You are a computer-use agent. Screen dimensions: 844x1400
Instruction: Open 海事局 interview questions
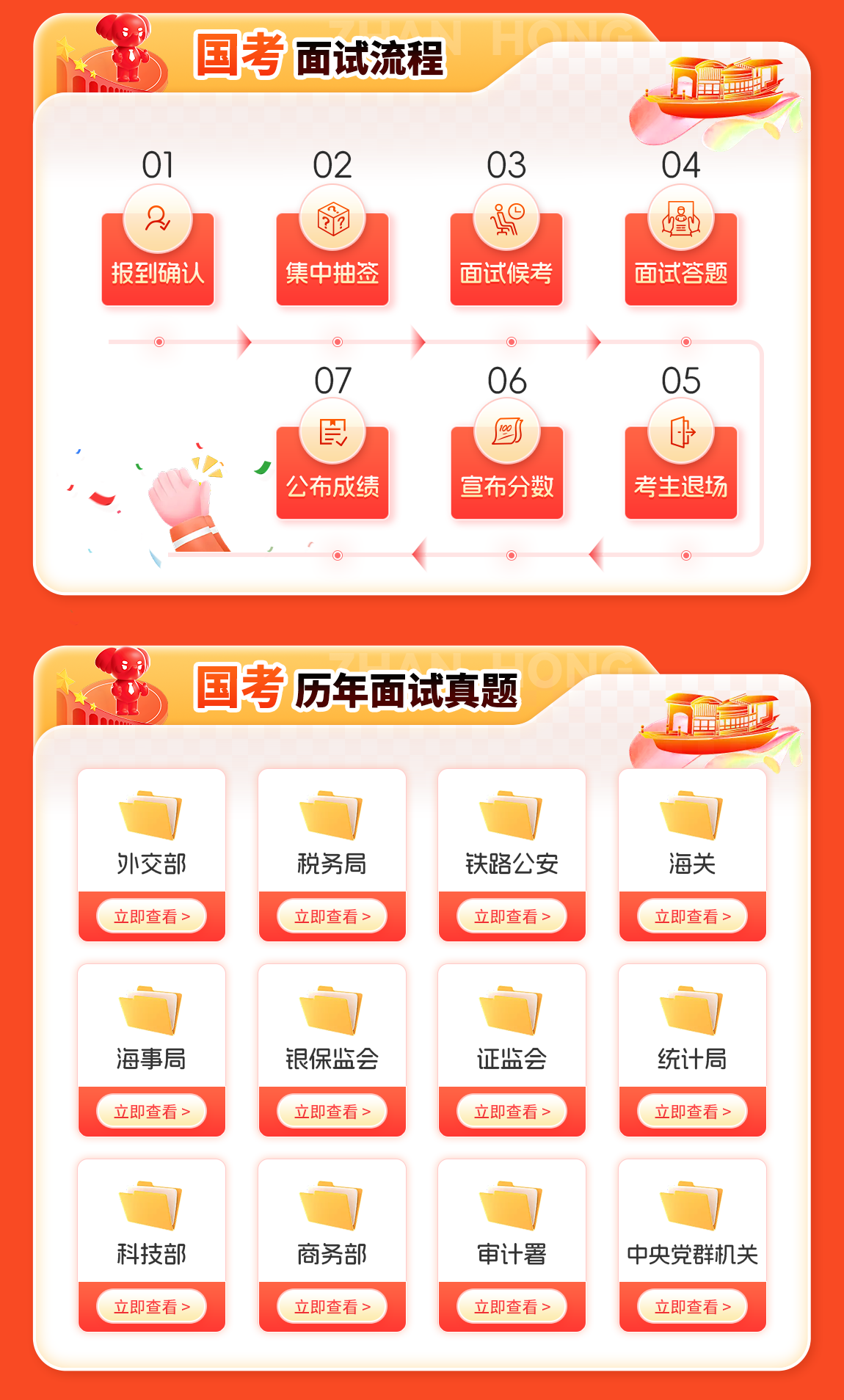[x=151, y=1112]
